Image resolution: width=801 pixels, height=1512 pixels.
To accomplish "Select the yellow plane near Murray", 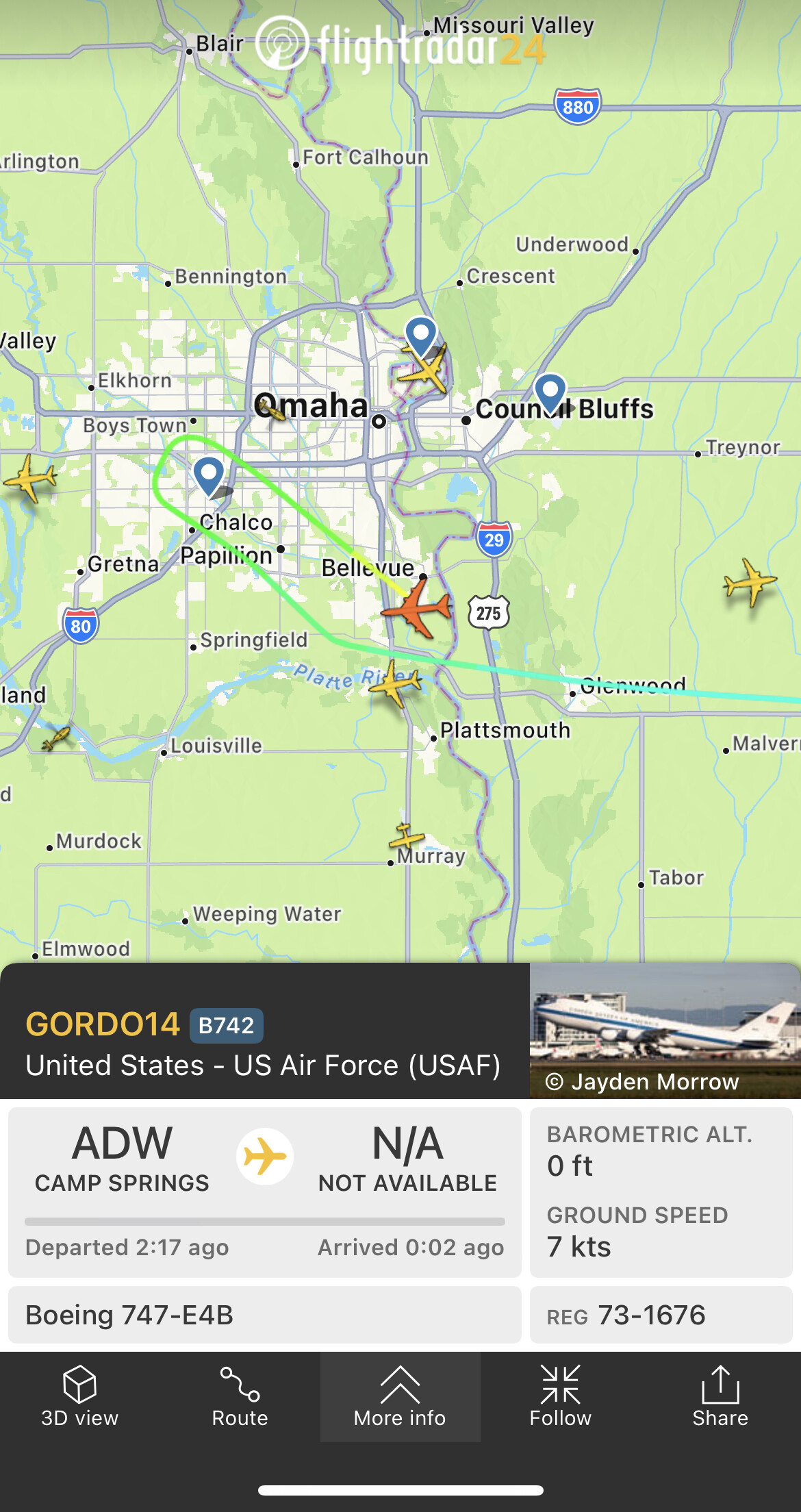I will tap(407, 837).
